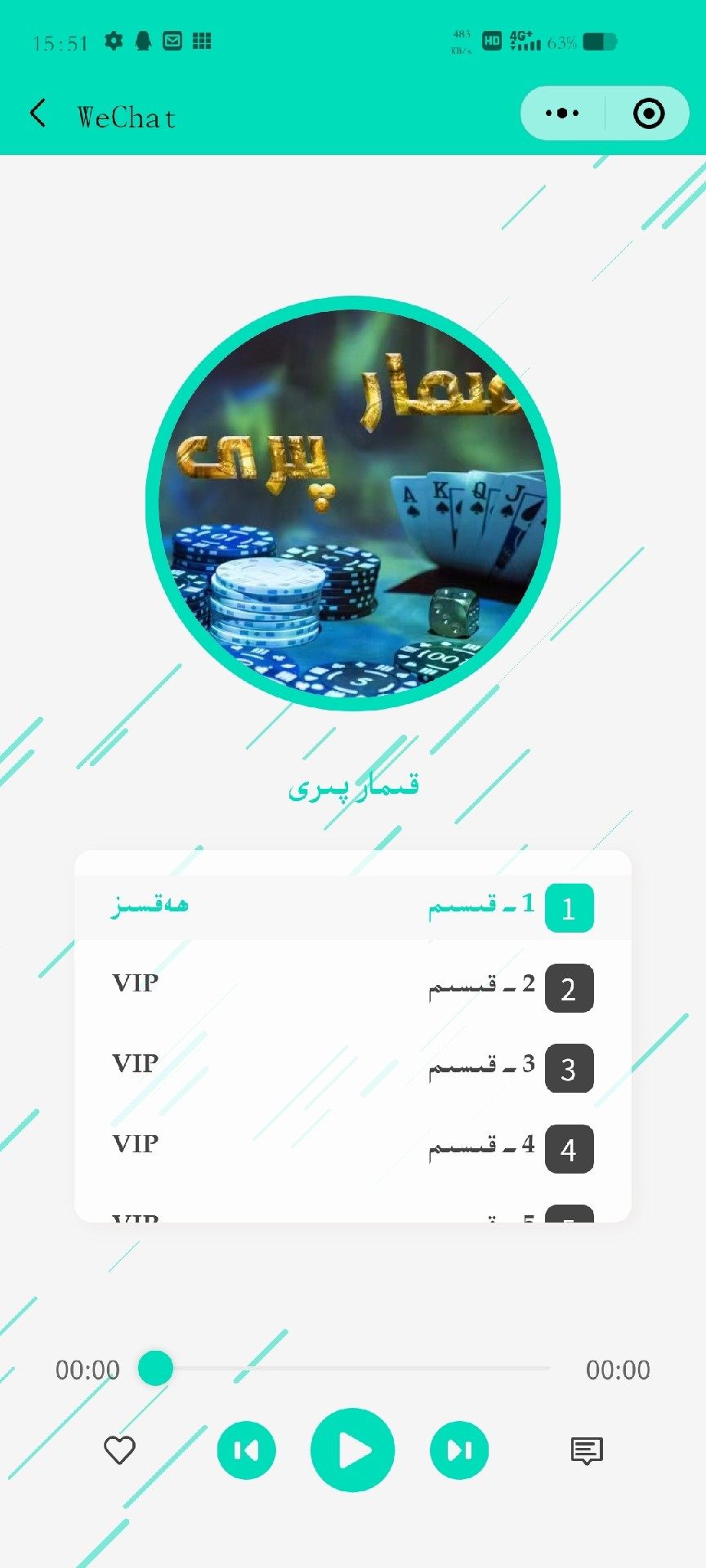Open the mini program three-dot menu
The height and width of the screenshot is (1568, 706).
coord(562,114)
